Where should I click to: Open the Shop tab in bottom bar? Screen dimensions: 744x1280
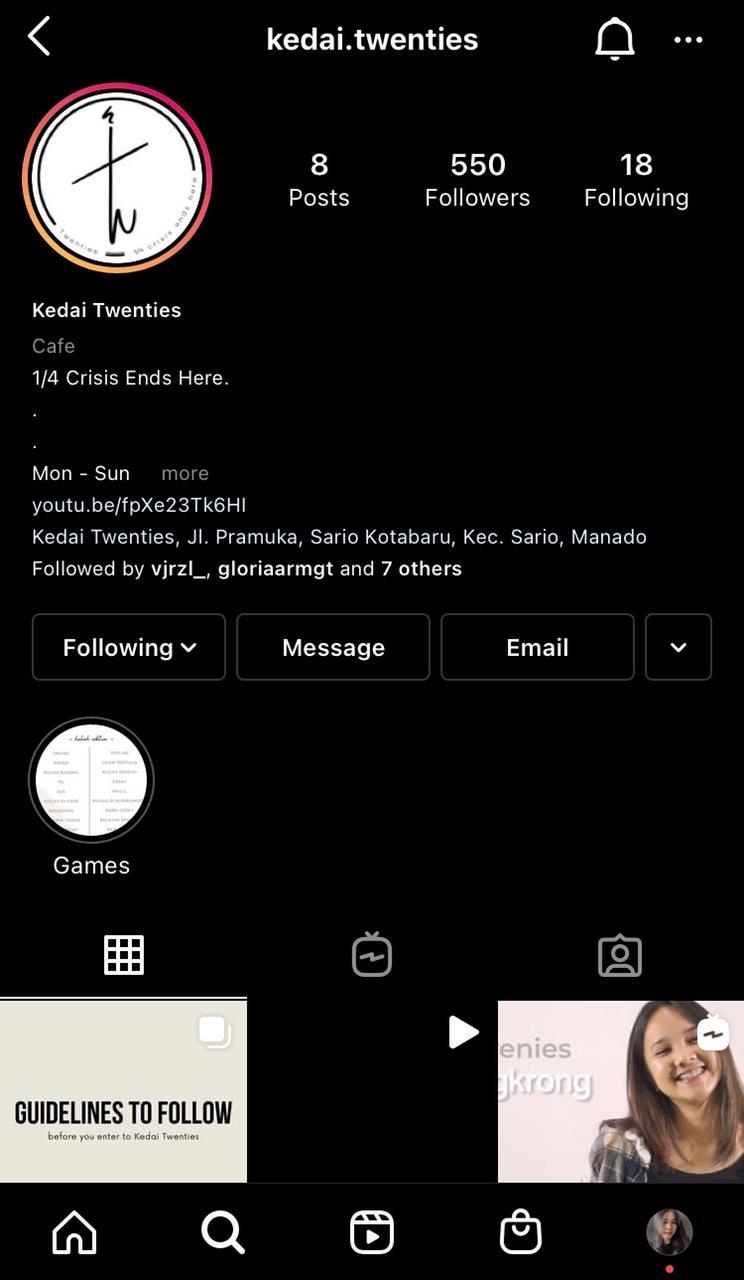click(x=520, y=1233)
